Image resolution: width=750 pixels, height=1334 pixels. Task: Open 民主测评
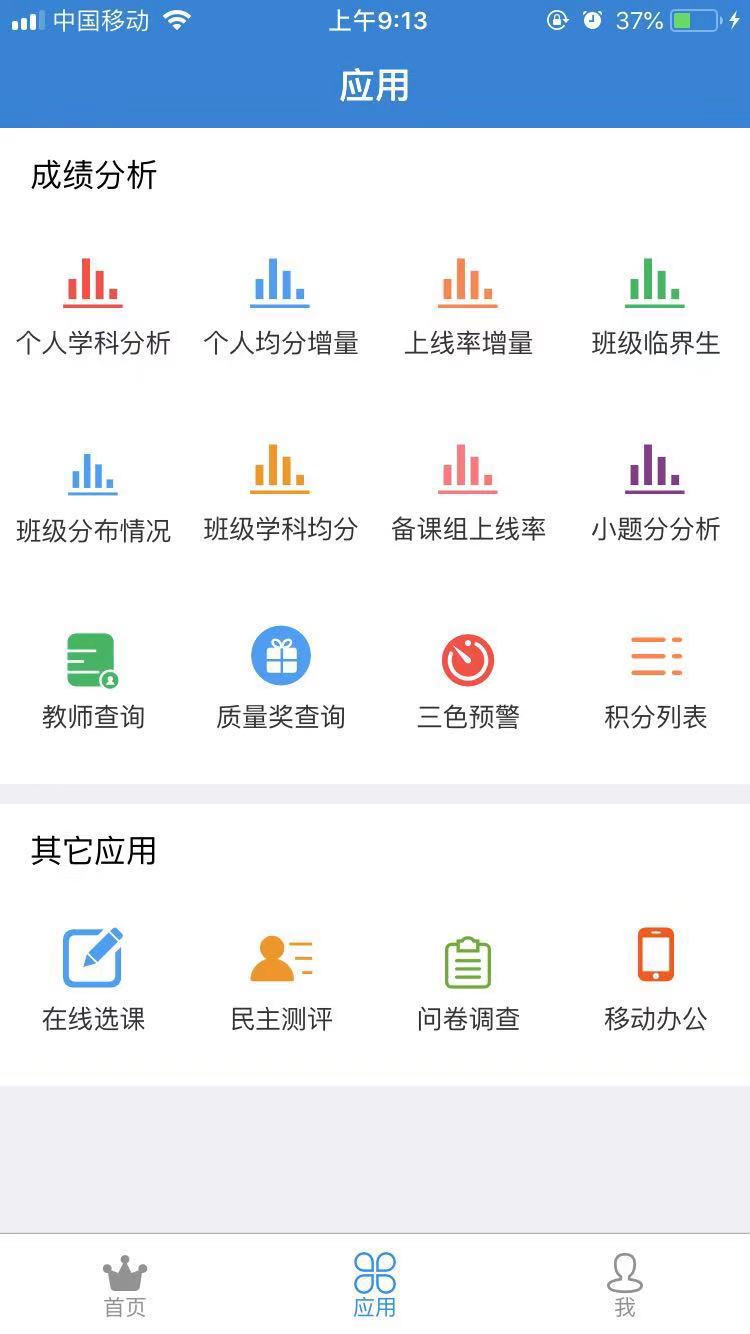(280, 978)
